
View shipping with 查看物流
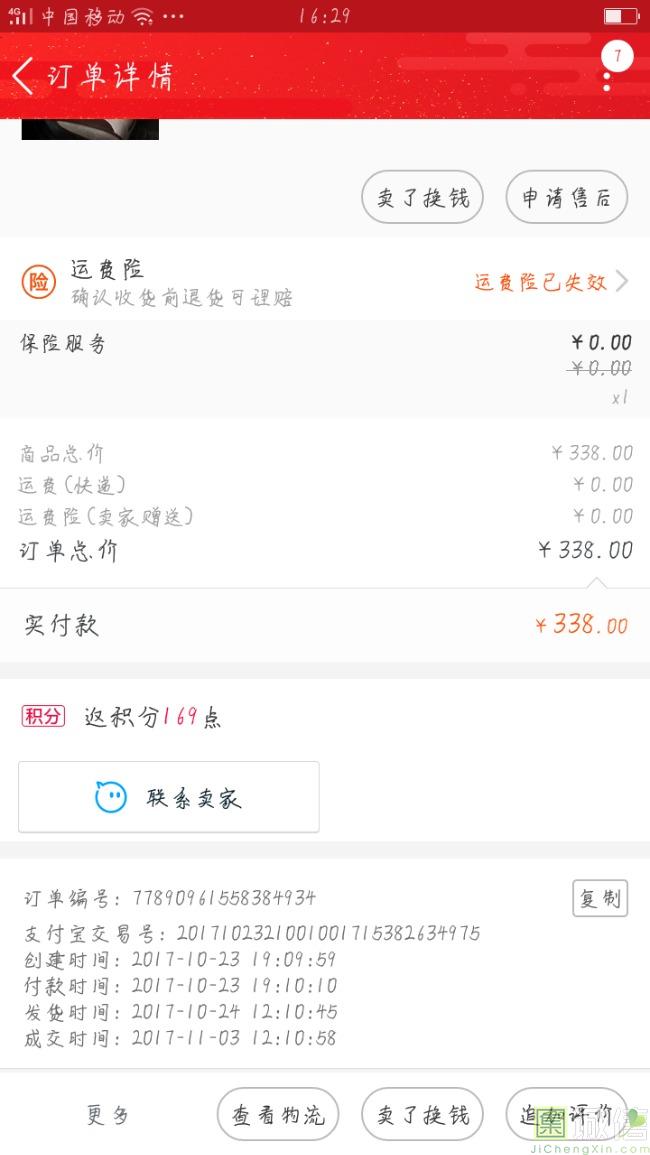click(x=278, y=1115)
